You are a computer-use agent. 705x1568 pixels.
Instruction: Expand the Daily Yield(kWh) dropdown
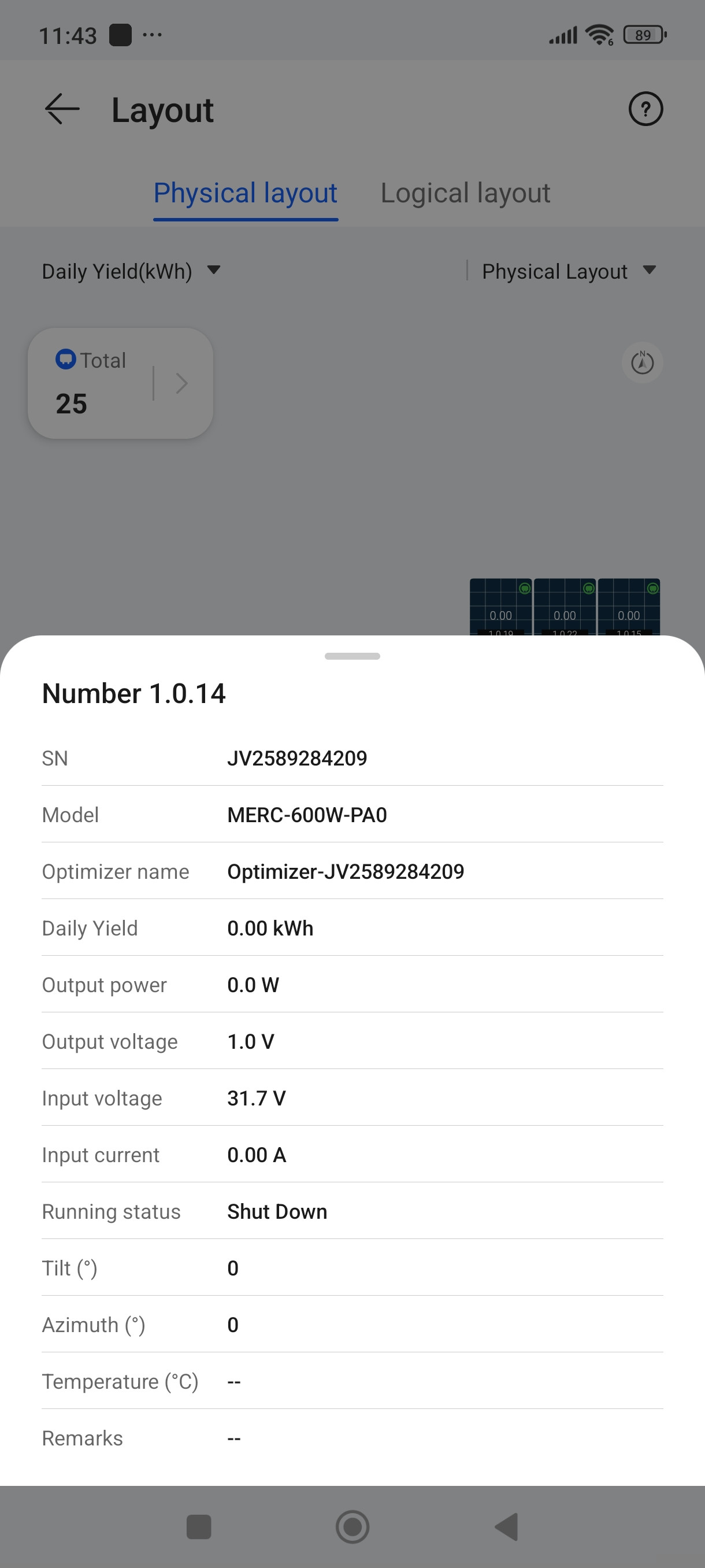[x=131, y=272]
